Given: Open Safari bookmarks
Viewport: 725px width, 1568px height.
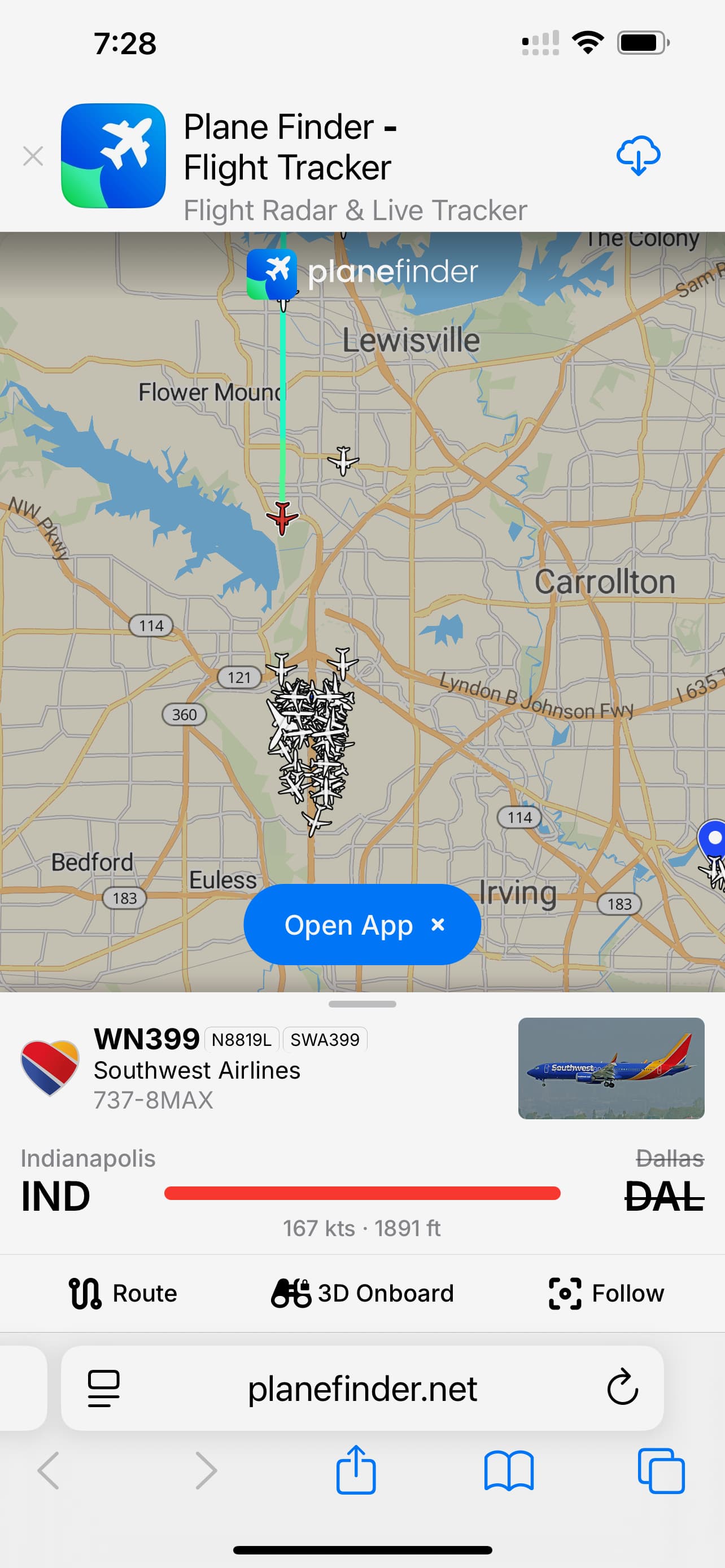Looking at the screenshot, I should click(509, 1471).
